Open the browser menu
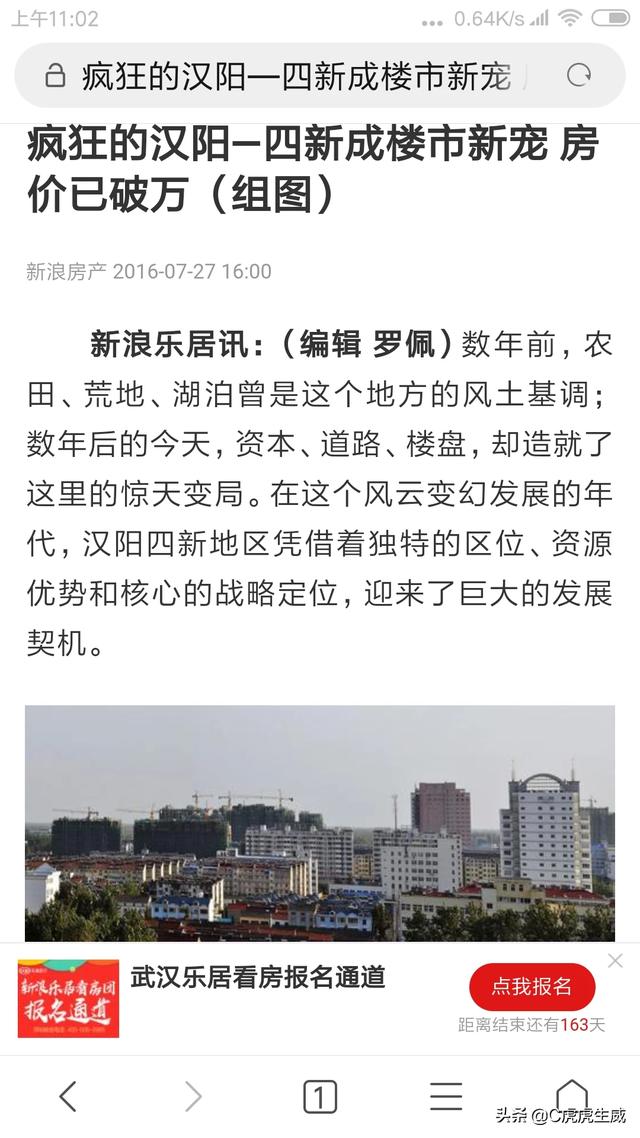The width and height of the screenshot is (640, 1138). [446, 1096]
